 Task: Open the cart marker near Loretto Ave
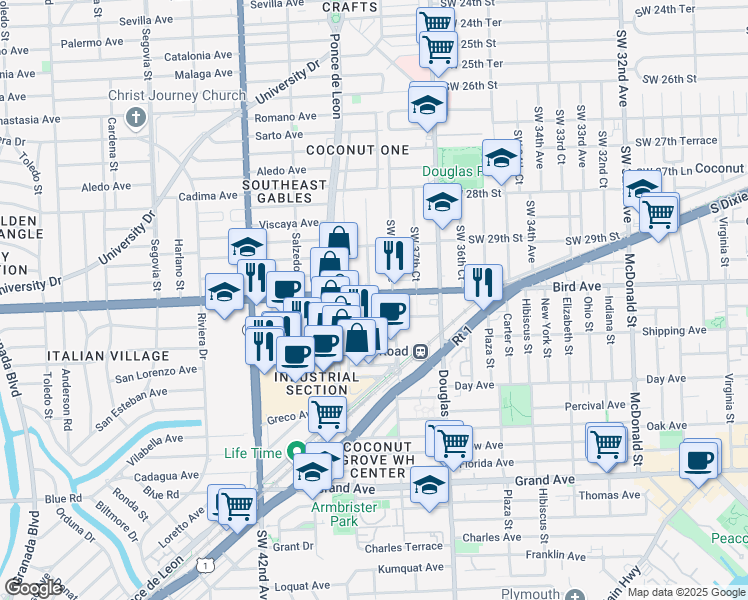click(x=236, y=505)
